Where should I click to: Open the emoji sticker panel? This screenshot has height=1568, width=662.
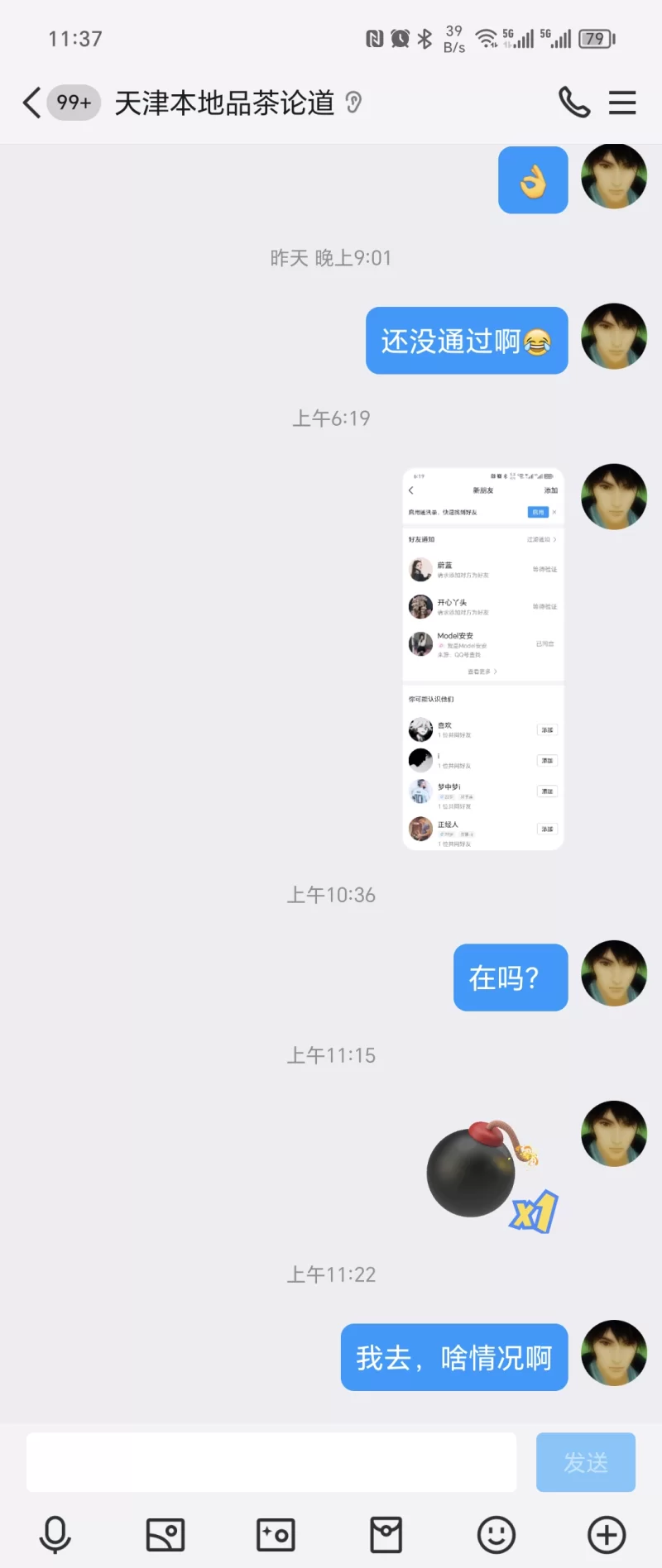[496, 1535]
